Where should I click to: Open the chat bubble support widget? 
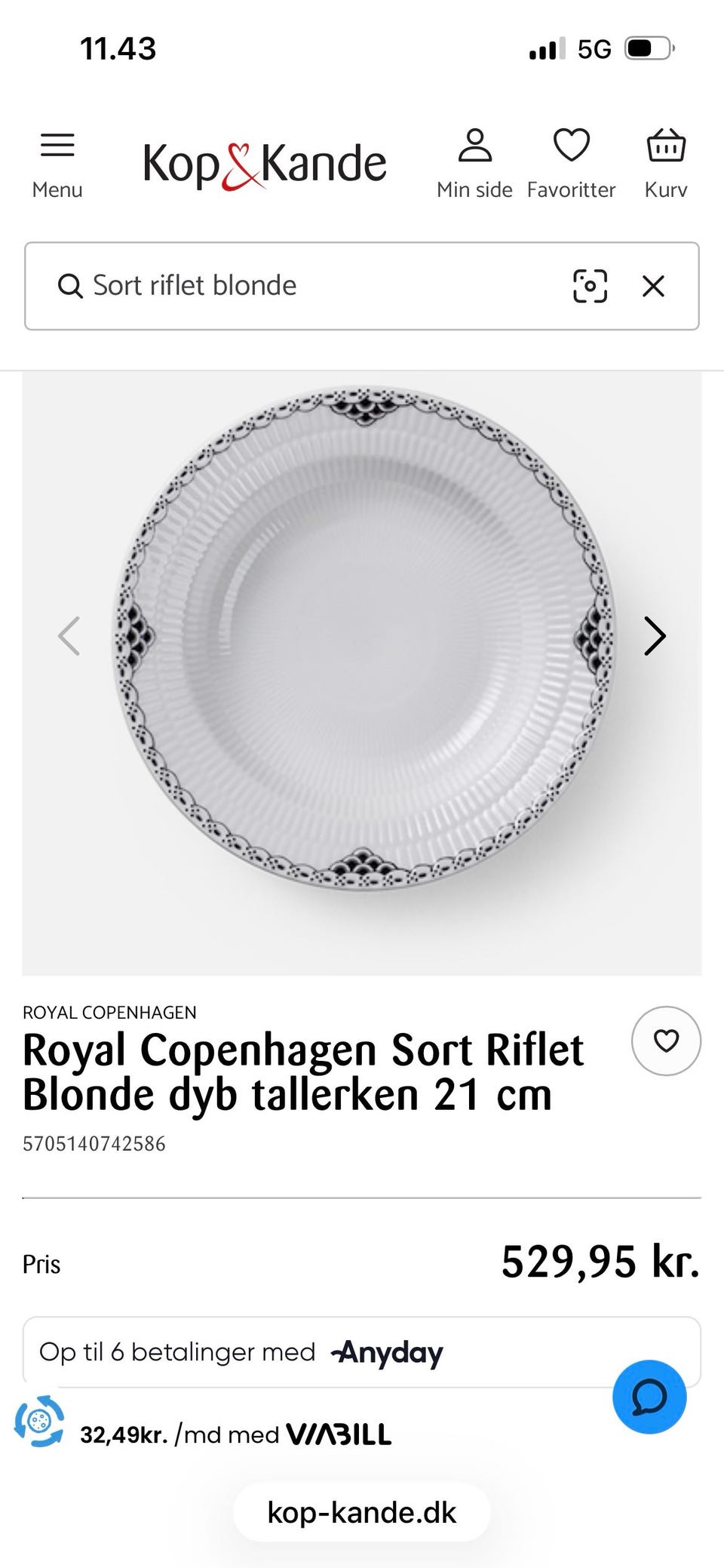(650, 1397)
